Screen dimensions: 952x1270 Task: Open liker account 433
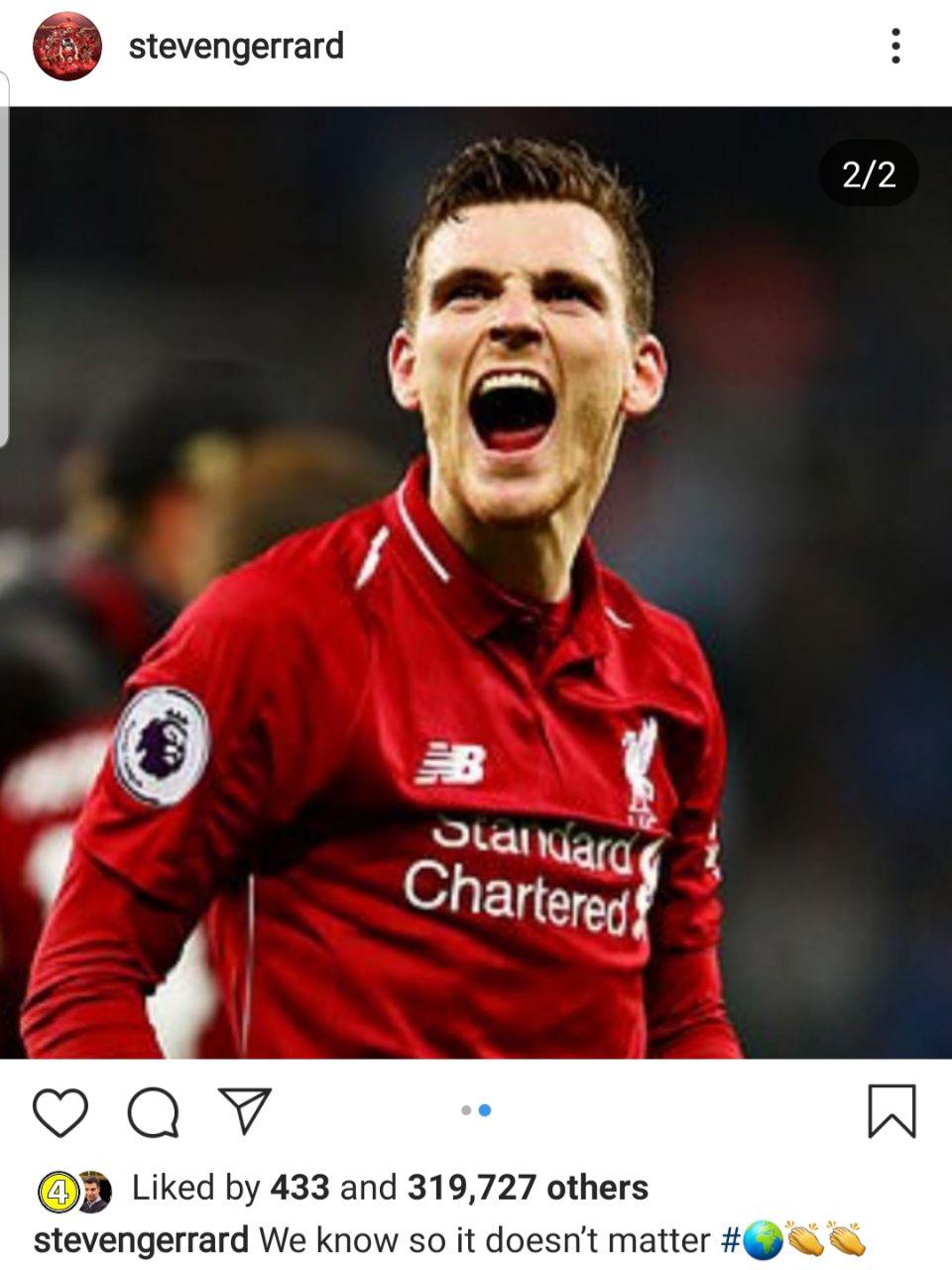(299, 1188)
